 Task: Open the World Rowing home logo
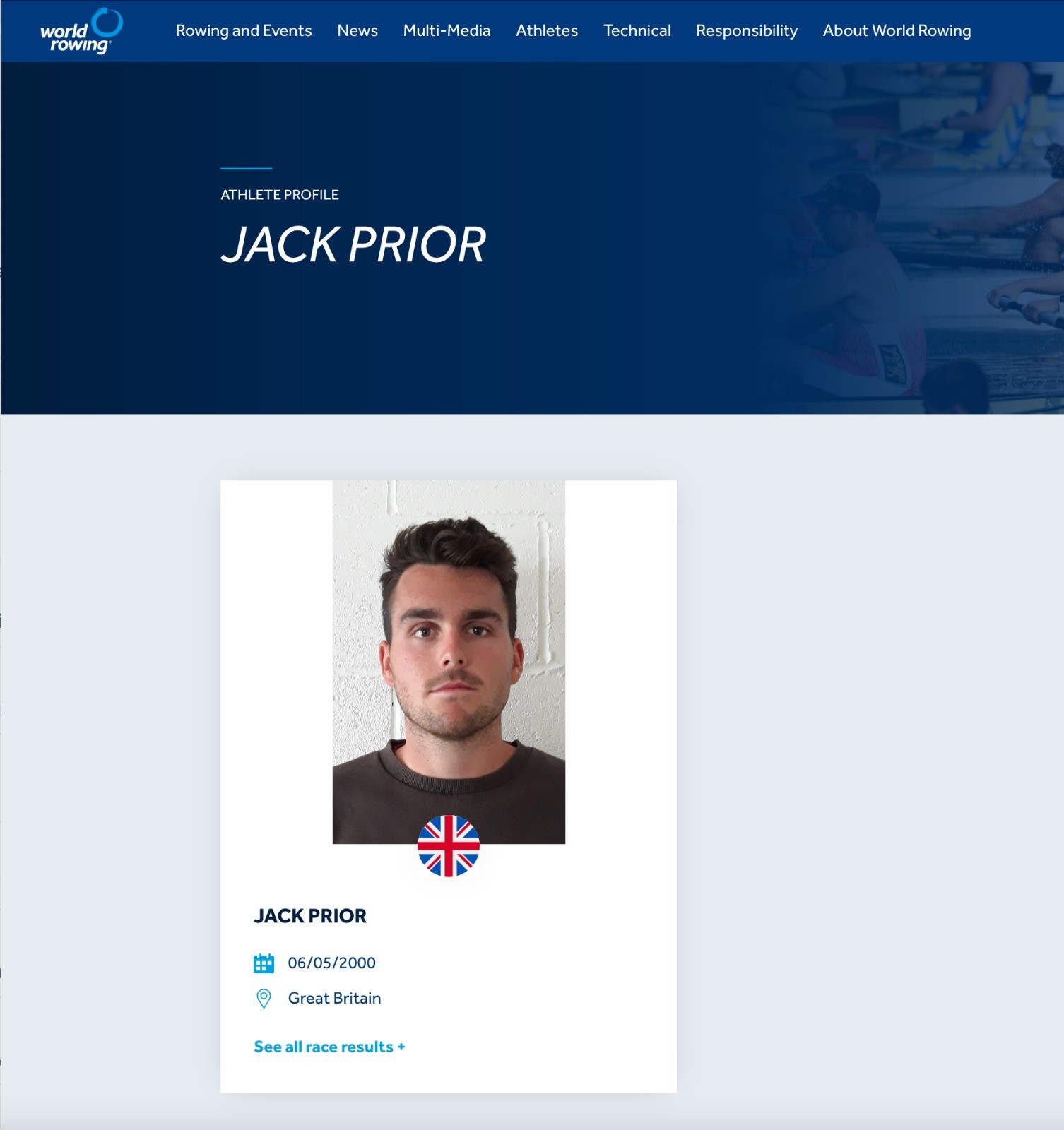pos(81,32)
